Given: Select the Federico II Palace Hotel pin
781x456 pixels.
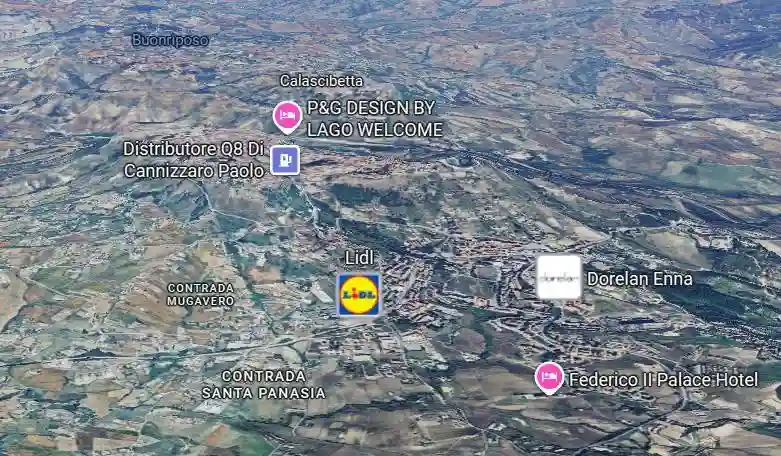Looking at the screenshot, I should coord(549,377).
